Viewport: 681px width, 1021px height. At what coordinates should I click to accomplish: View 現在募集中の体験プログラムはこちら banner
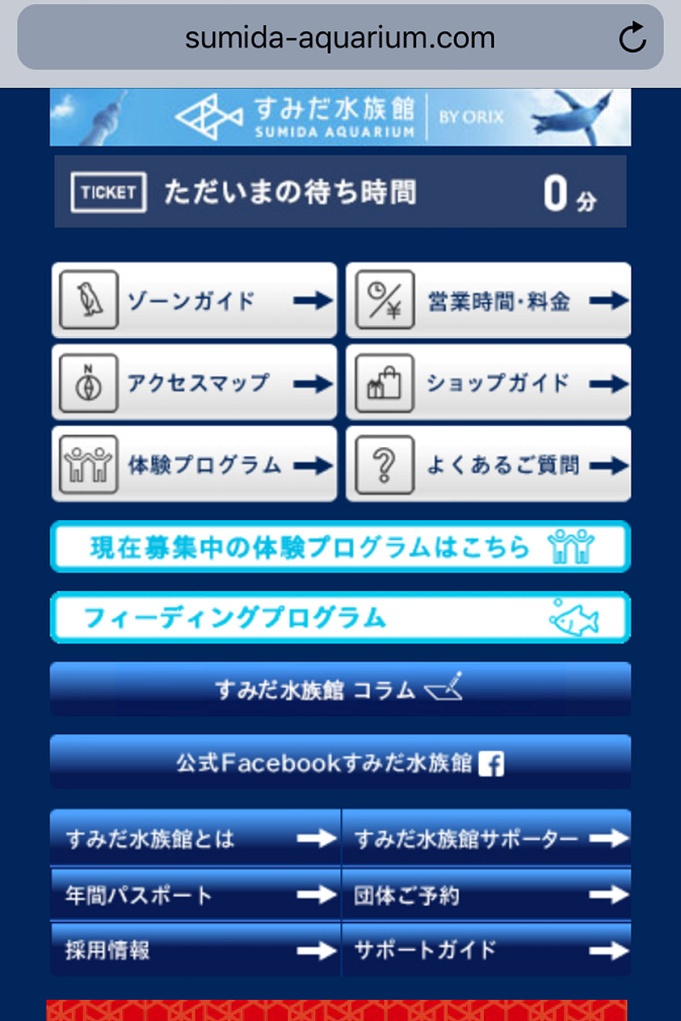click(x=340, y=546)
